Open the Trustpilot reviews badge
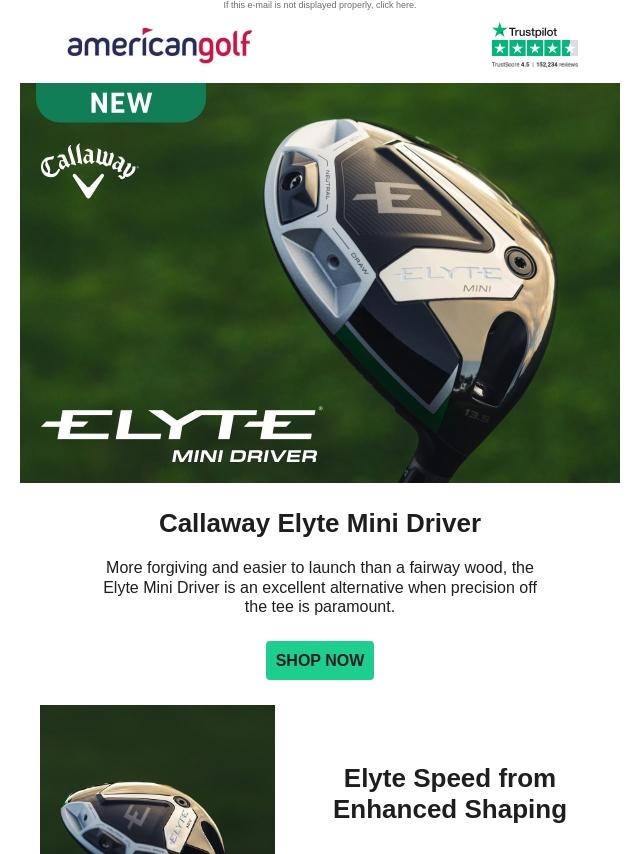 534,46
